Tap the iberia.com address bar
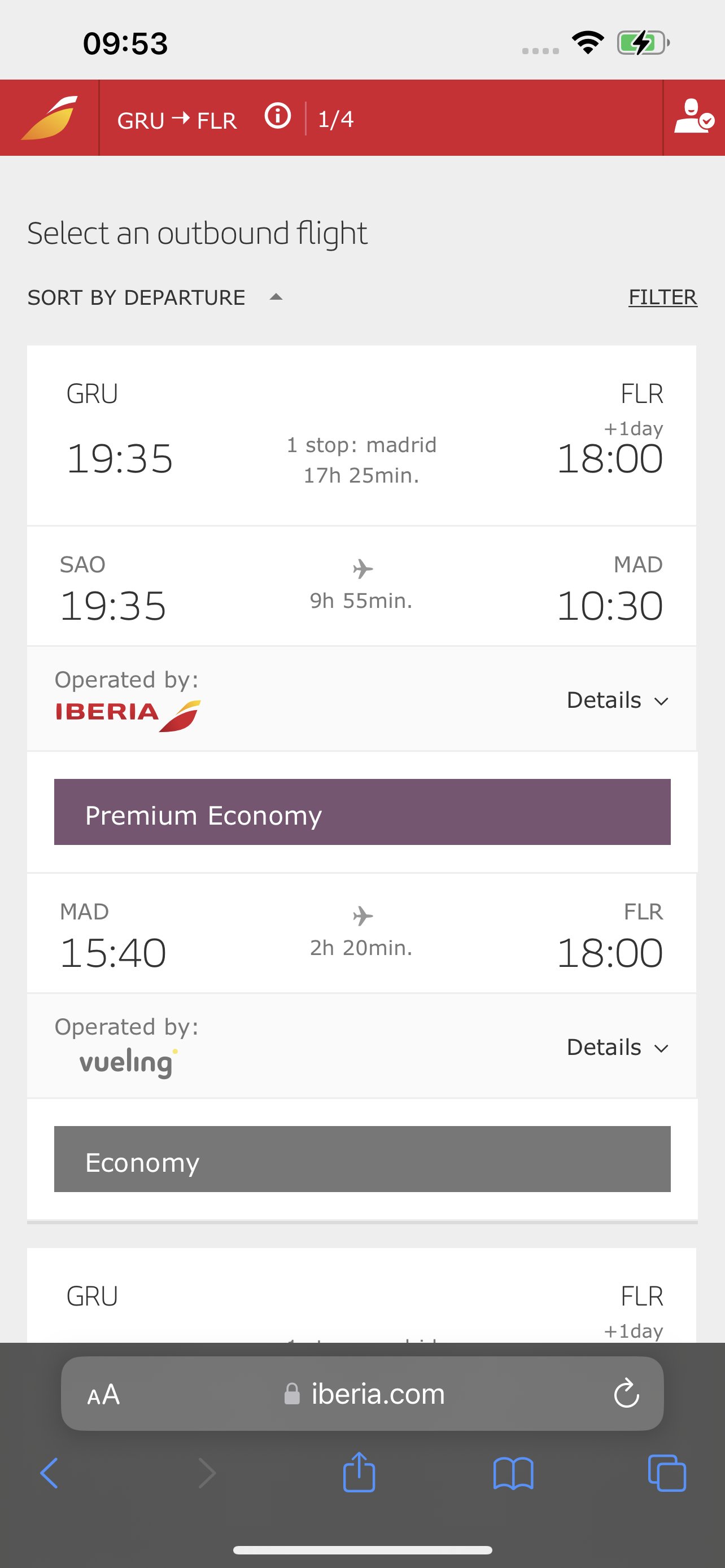The height and width of the screenshot is (1568, 725). (362, 1393)
